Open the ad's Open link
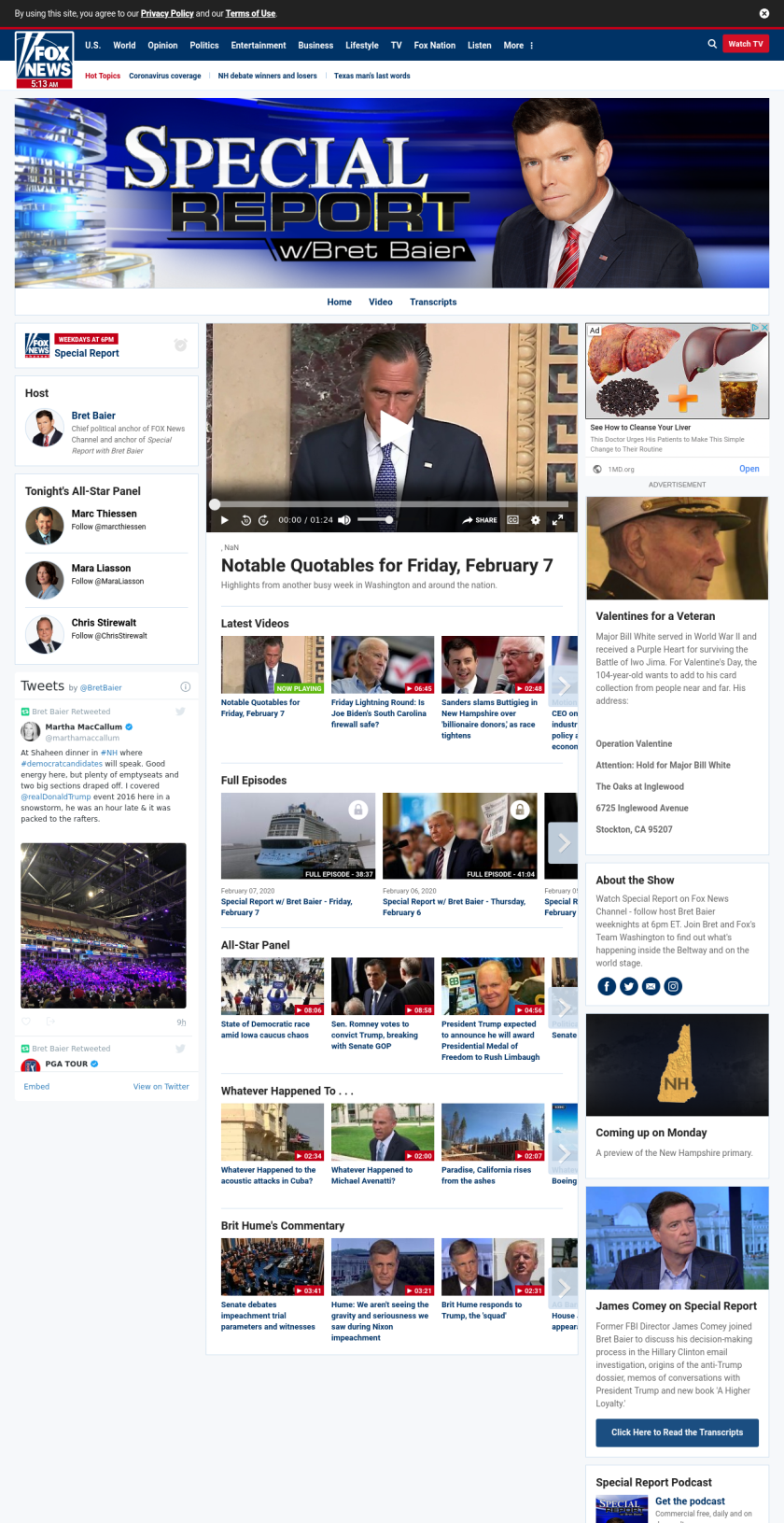The image size is (784, 1523). pos(749,469)
